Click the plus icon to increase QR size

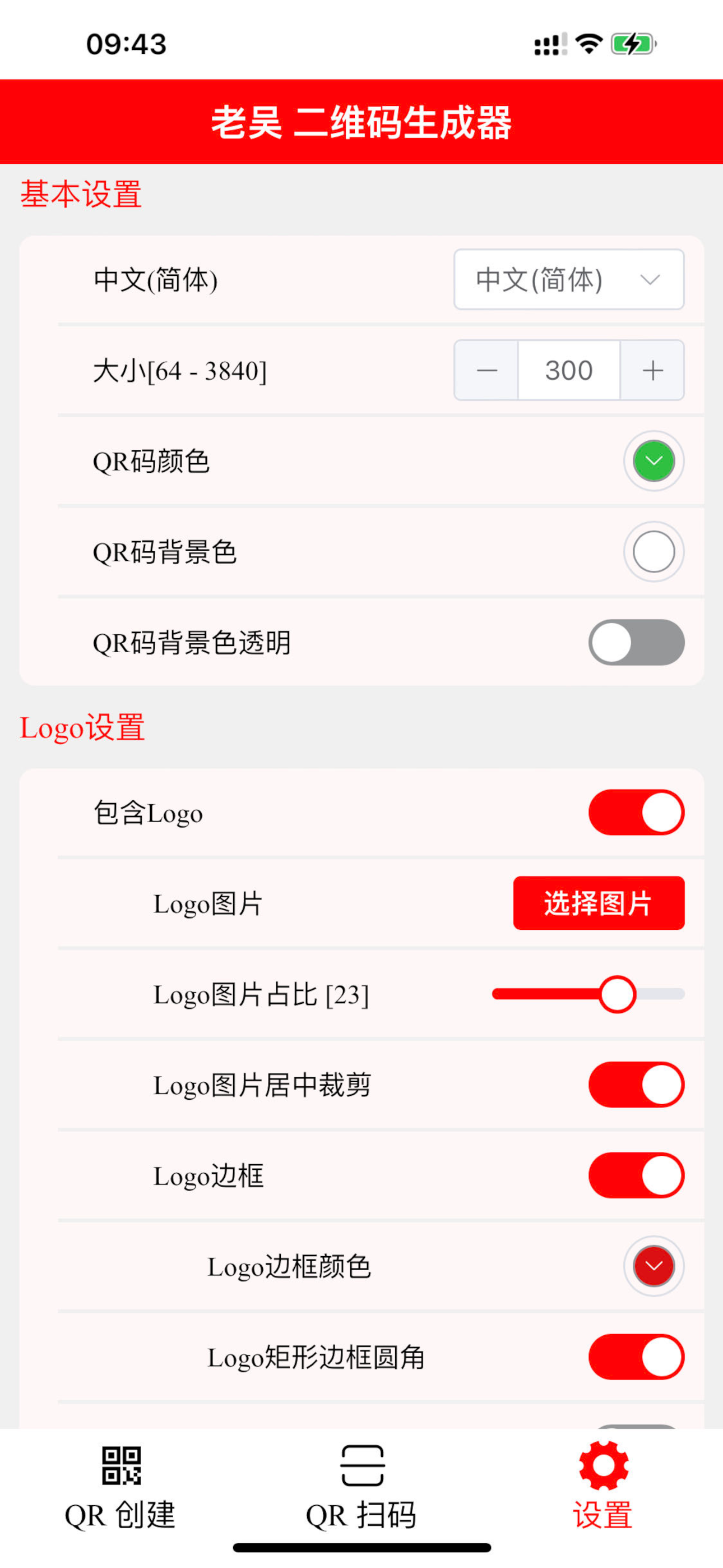point(652,370)
